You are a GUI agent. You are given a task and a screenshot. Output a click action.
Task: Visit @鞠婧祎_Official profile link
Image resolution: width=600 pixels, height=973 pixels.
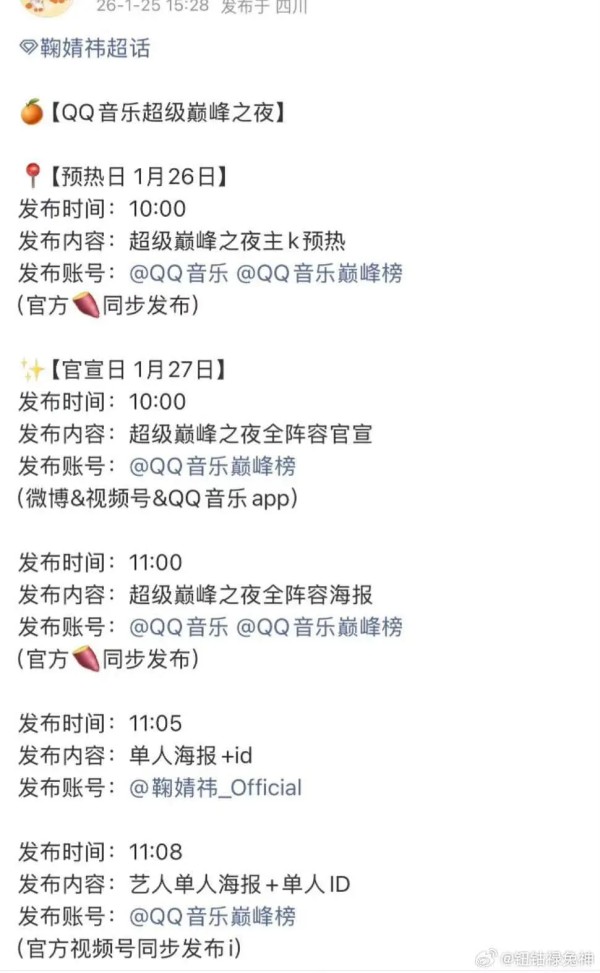coord(215,787)
